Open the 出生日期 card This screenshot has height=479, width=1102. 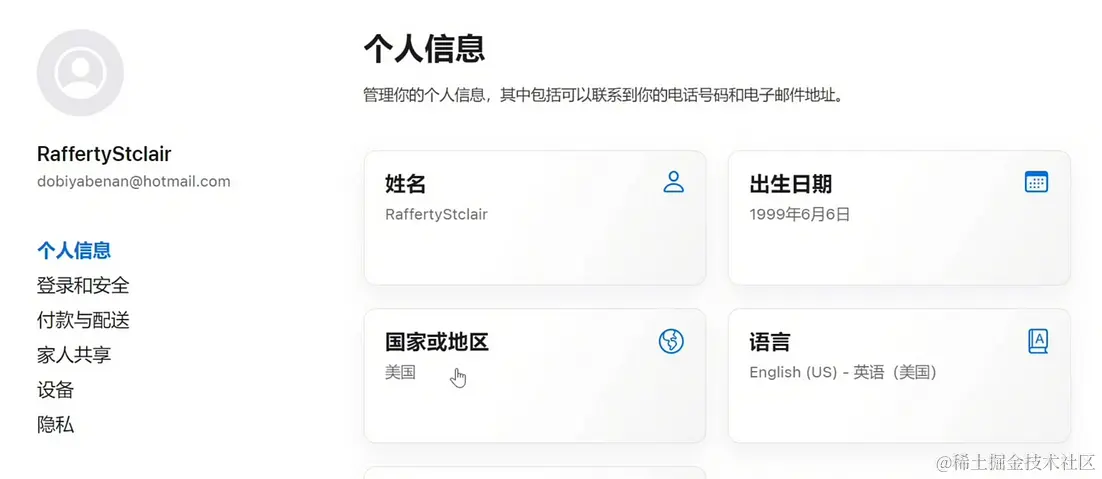(x=898, y=217)
